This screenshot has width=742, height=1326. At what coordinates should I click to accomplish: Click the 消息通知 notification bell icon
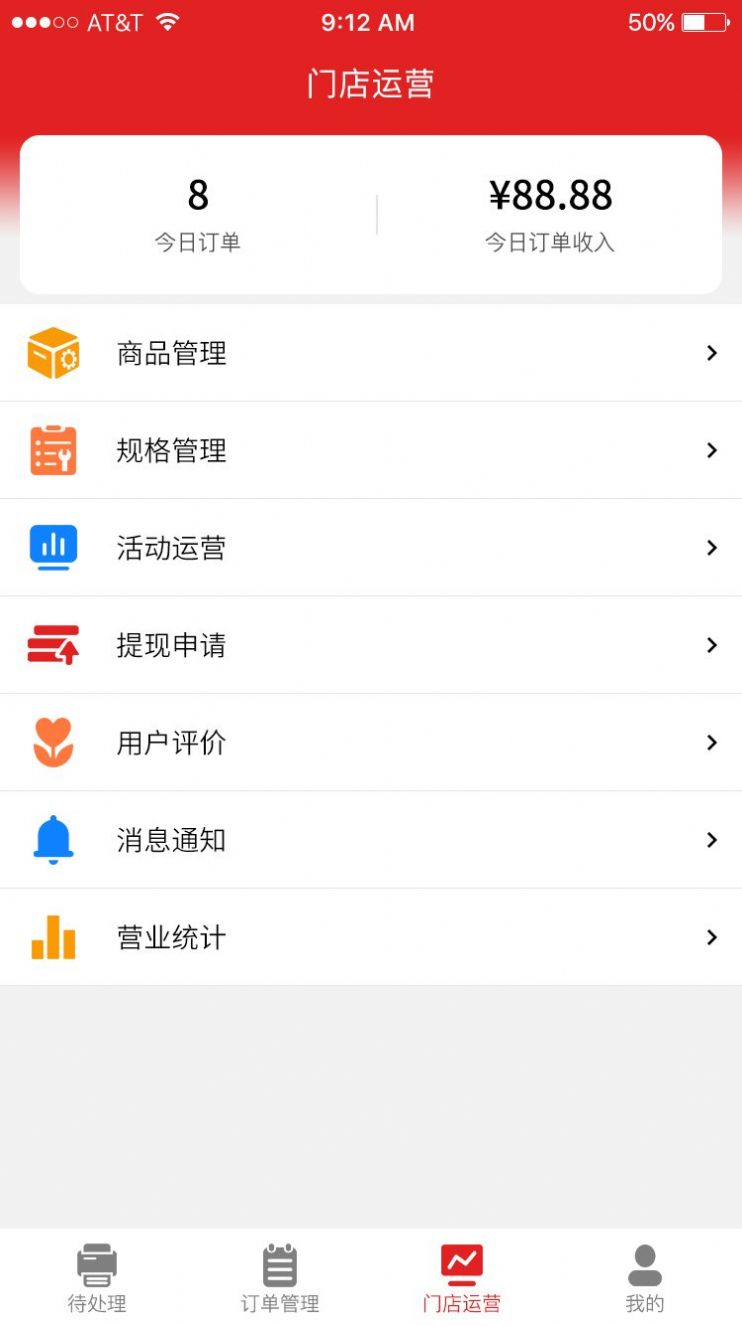coord(52,840)
